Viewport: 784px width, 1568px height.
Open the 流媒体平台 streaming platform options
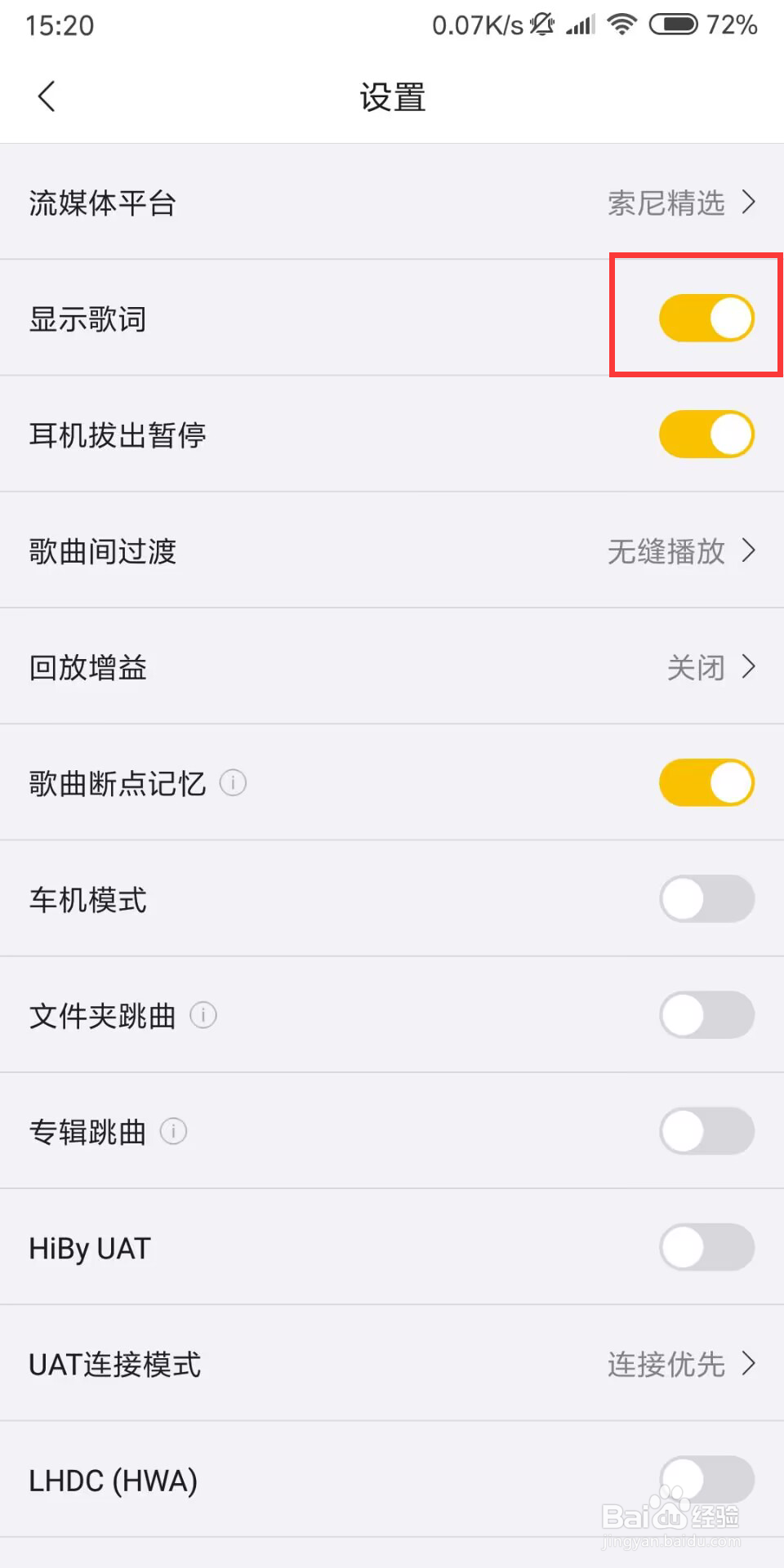pos(392,203)
